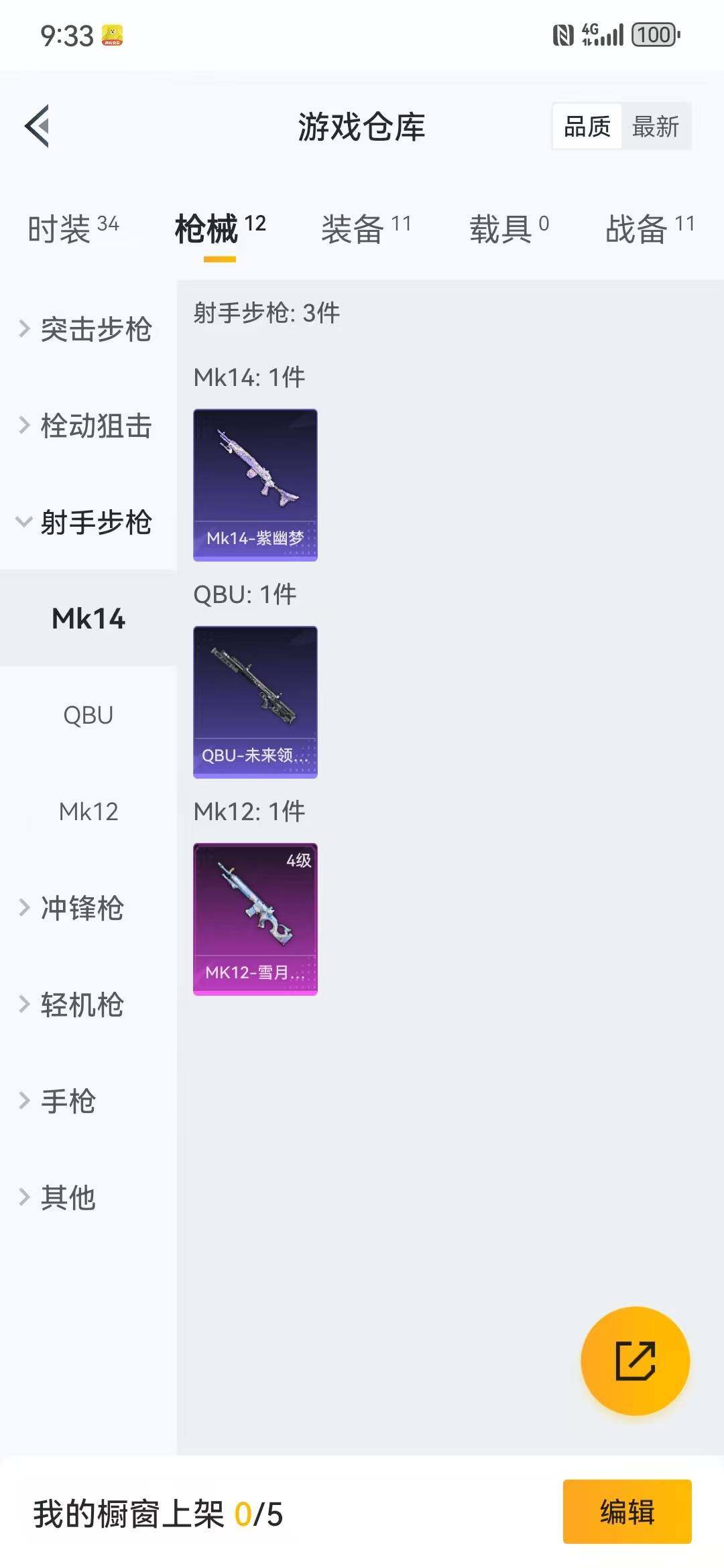Switch sorting to 品质
The width and height of the screenshot is (724, 1568).
tap(588, 127)
